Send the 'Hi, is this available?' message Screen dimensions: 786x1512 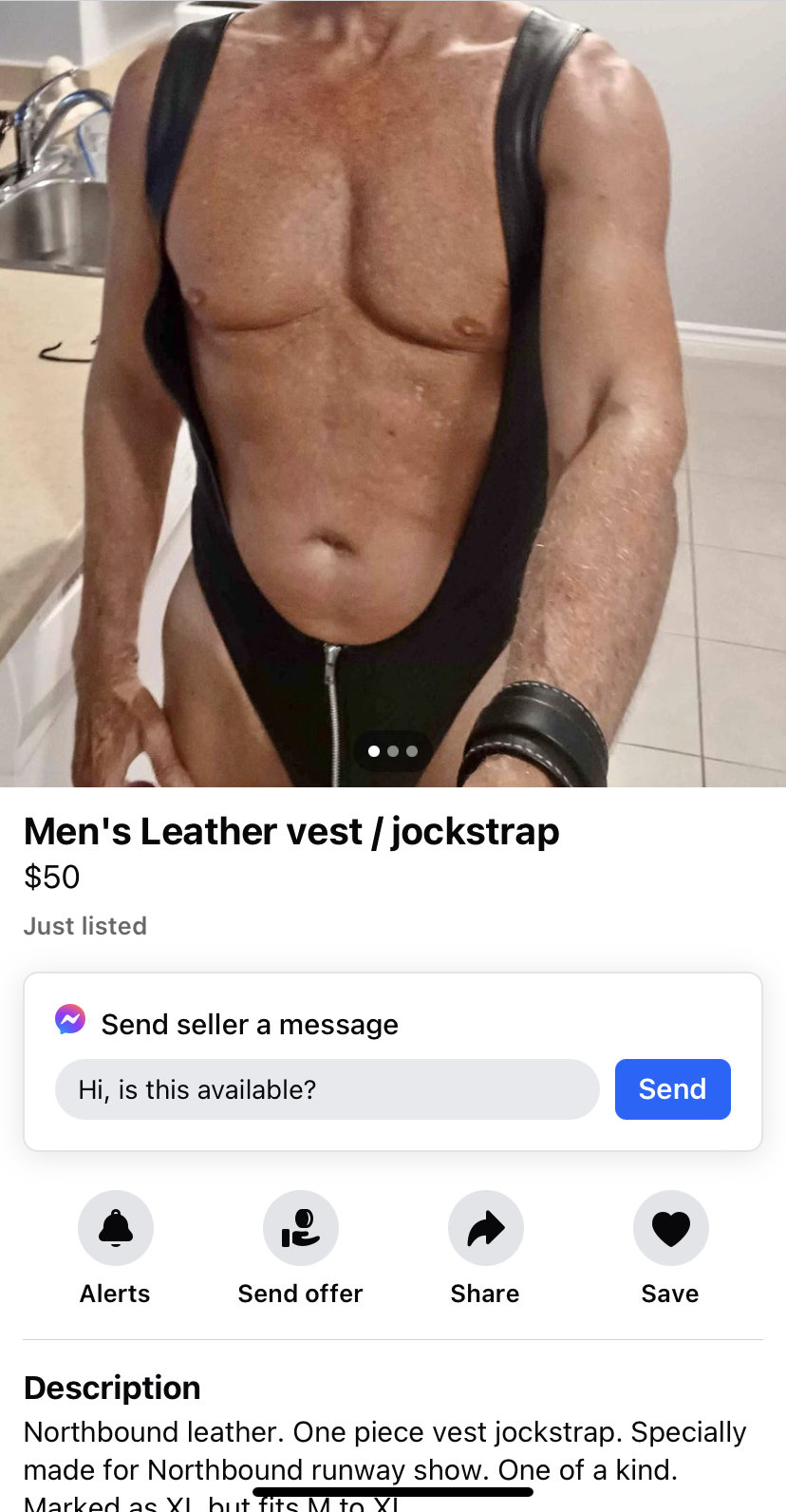tap(672, 1088)
